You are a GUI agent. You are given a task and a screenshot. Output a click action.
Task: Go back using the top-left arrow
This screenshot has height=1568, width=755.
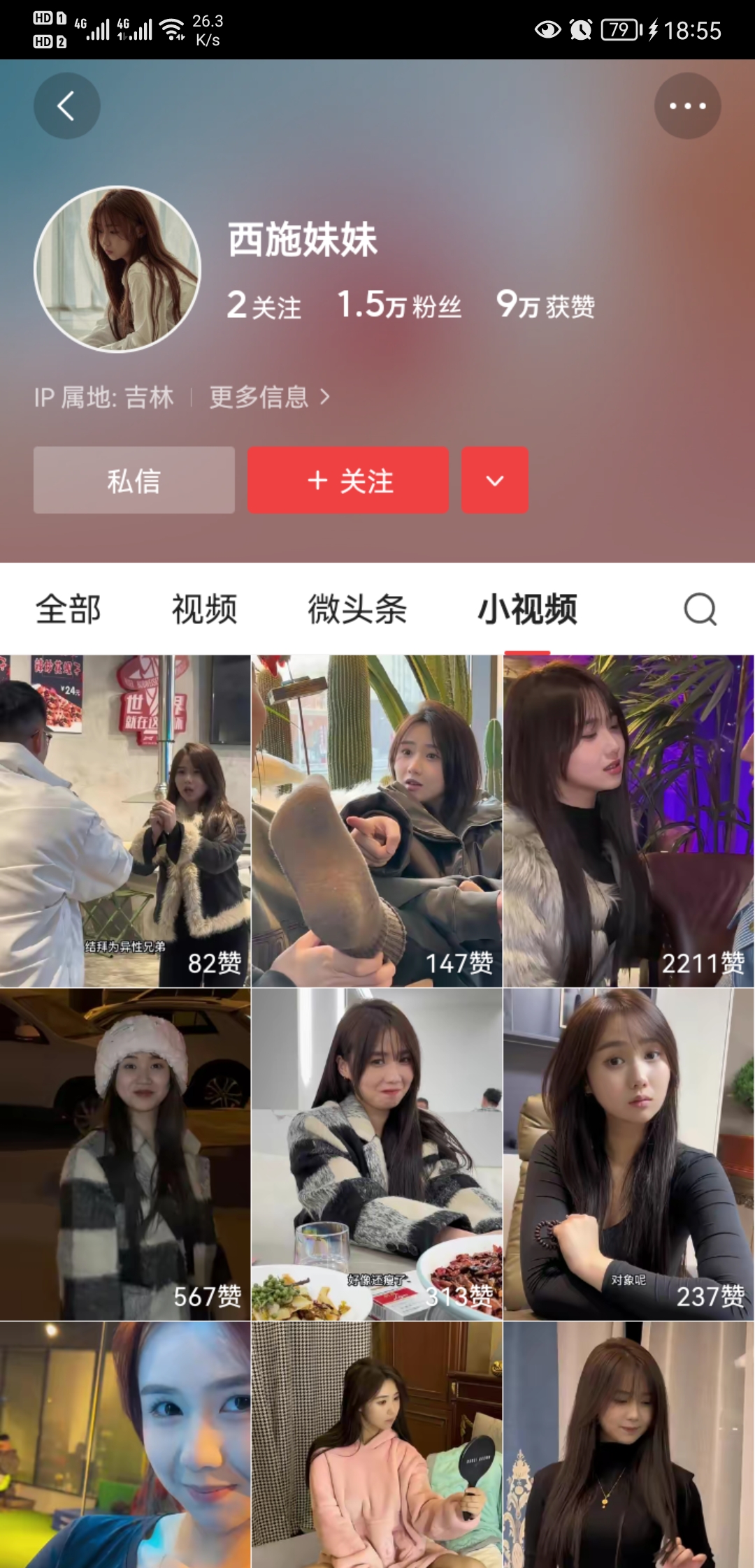66,106
